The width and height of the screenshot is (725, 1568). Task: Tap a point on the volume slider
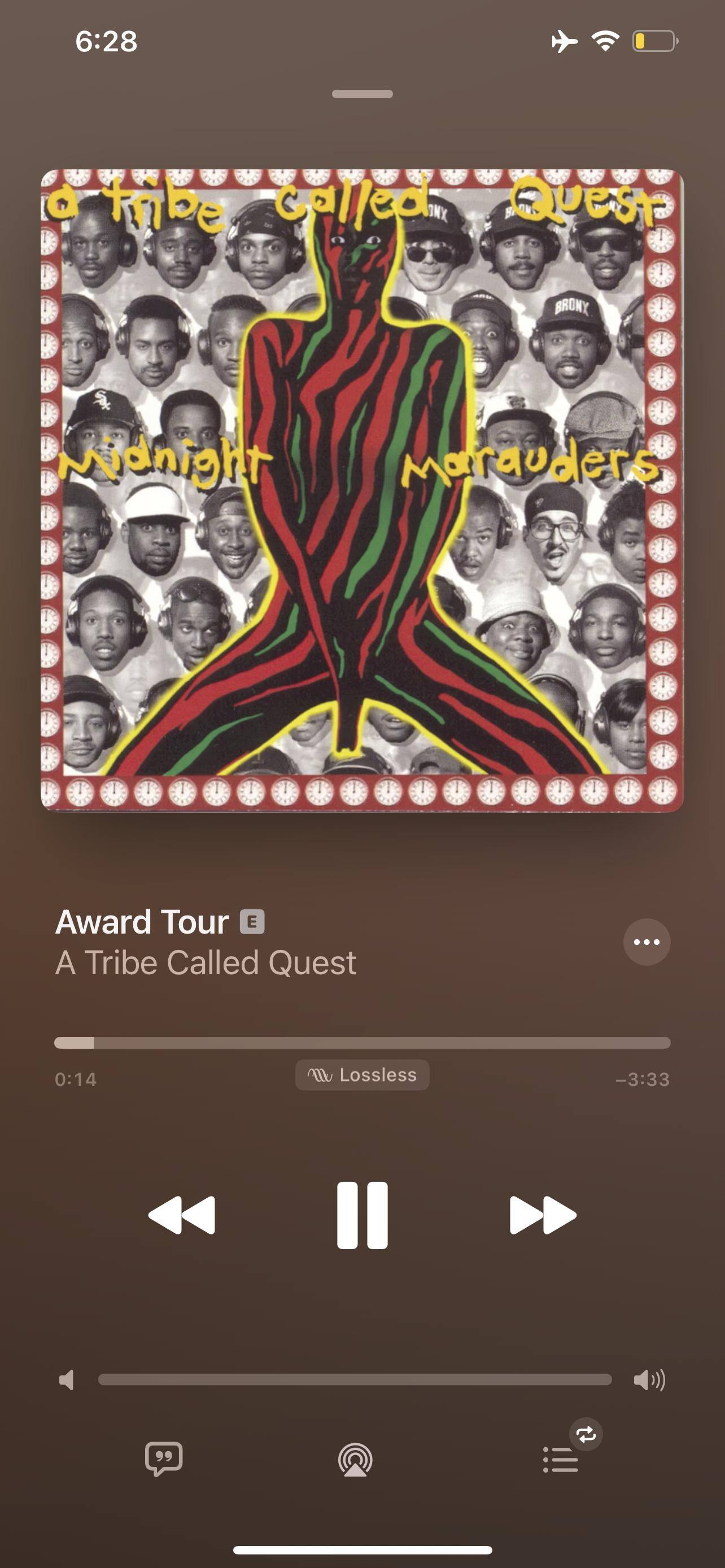[355, 1379]
